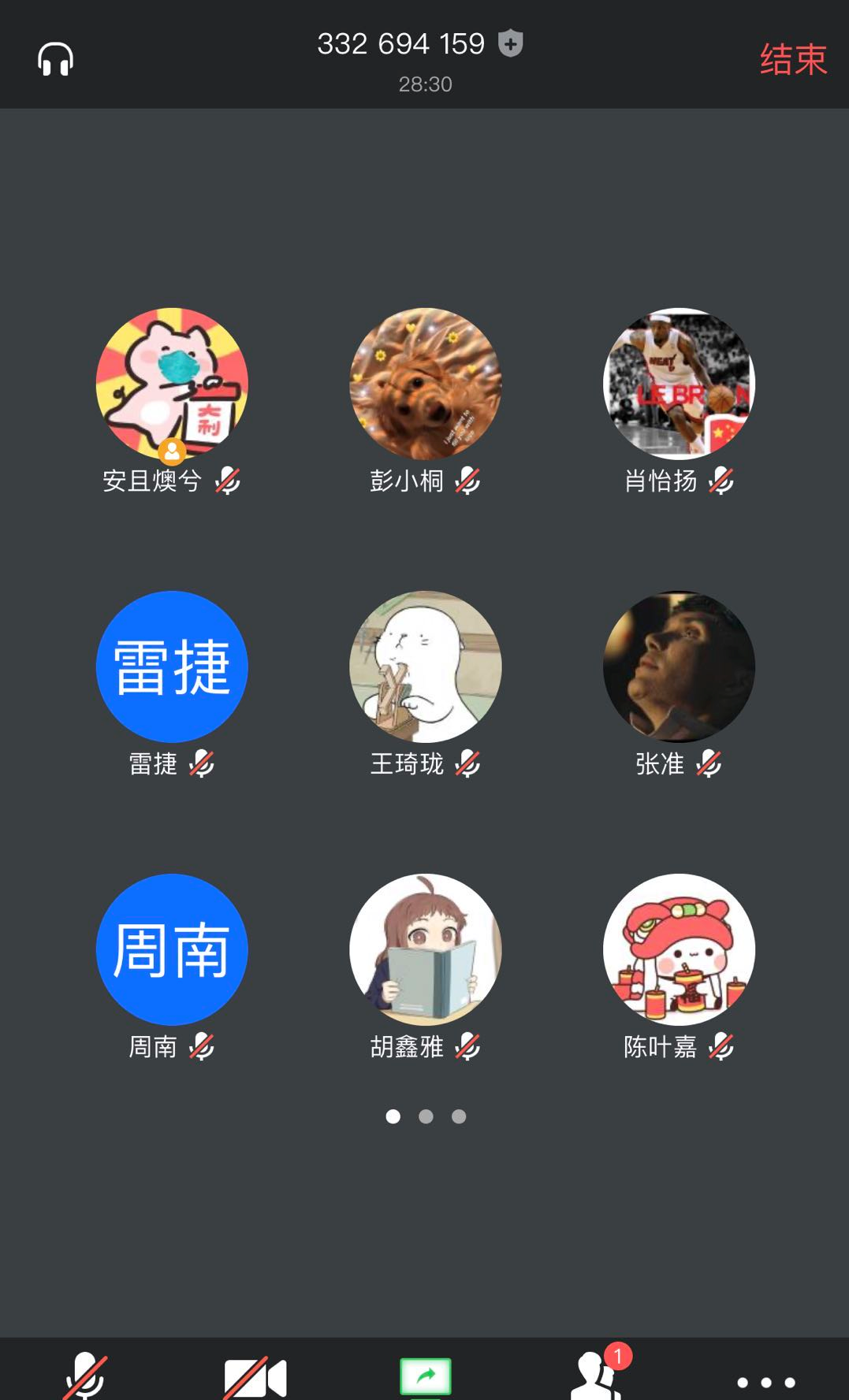
Task: Select participant 雷捷
Action: coord(172,667)
